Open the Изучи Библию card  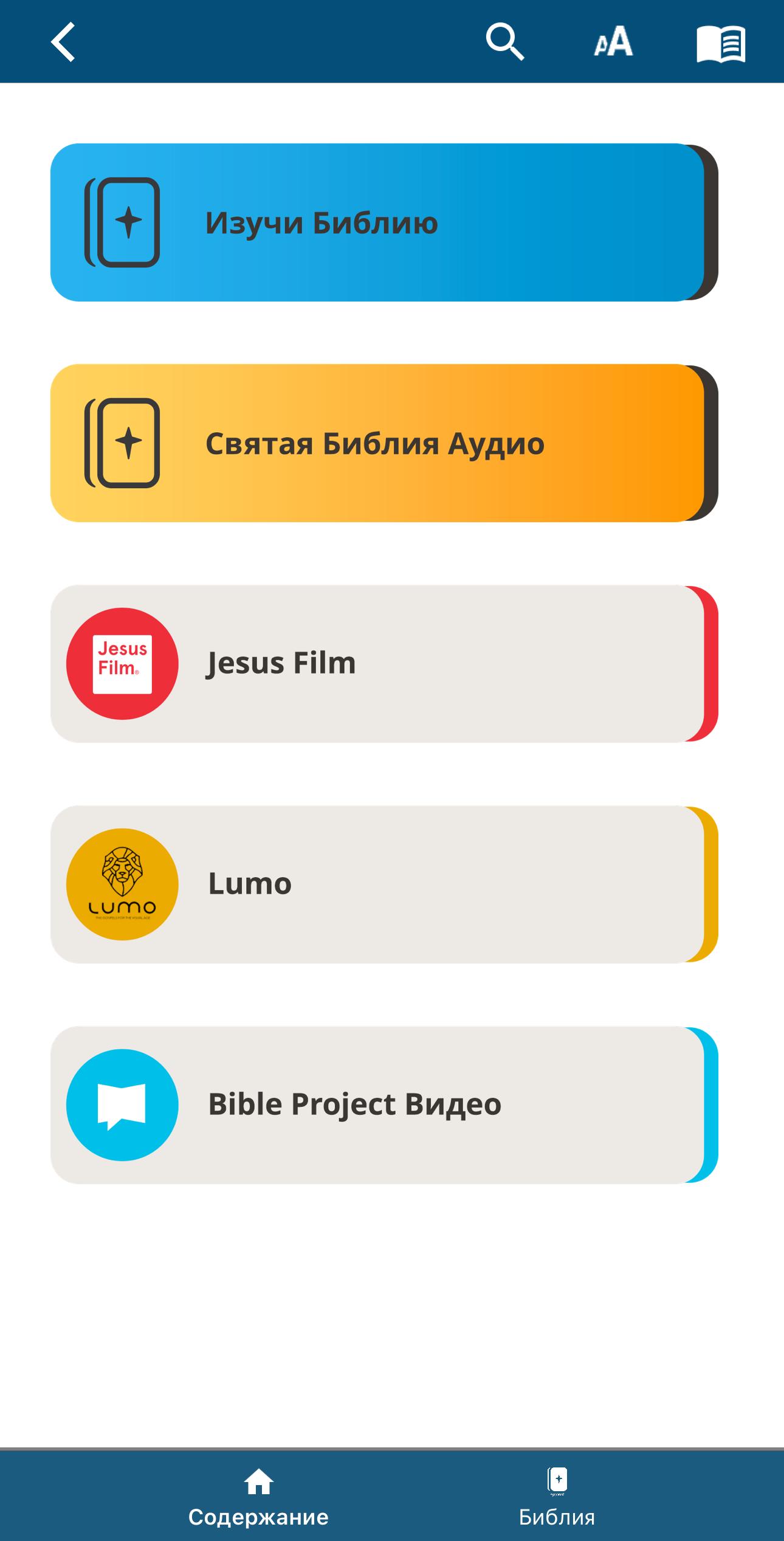377,222
